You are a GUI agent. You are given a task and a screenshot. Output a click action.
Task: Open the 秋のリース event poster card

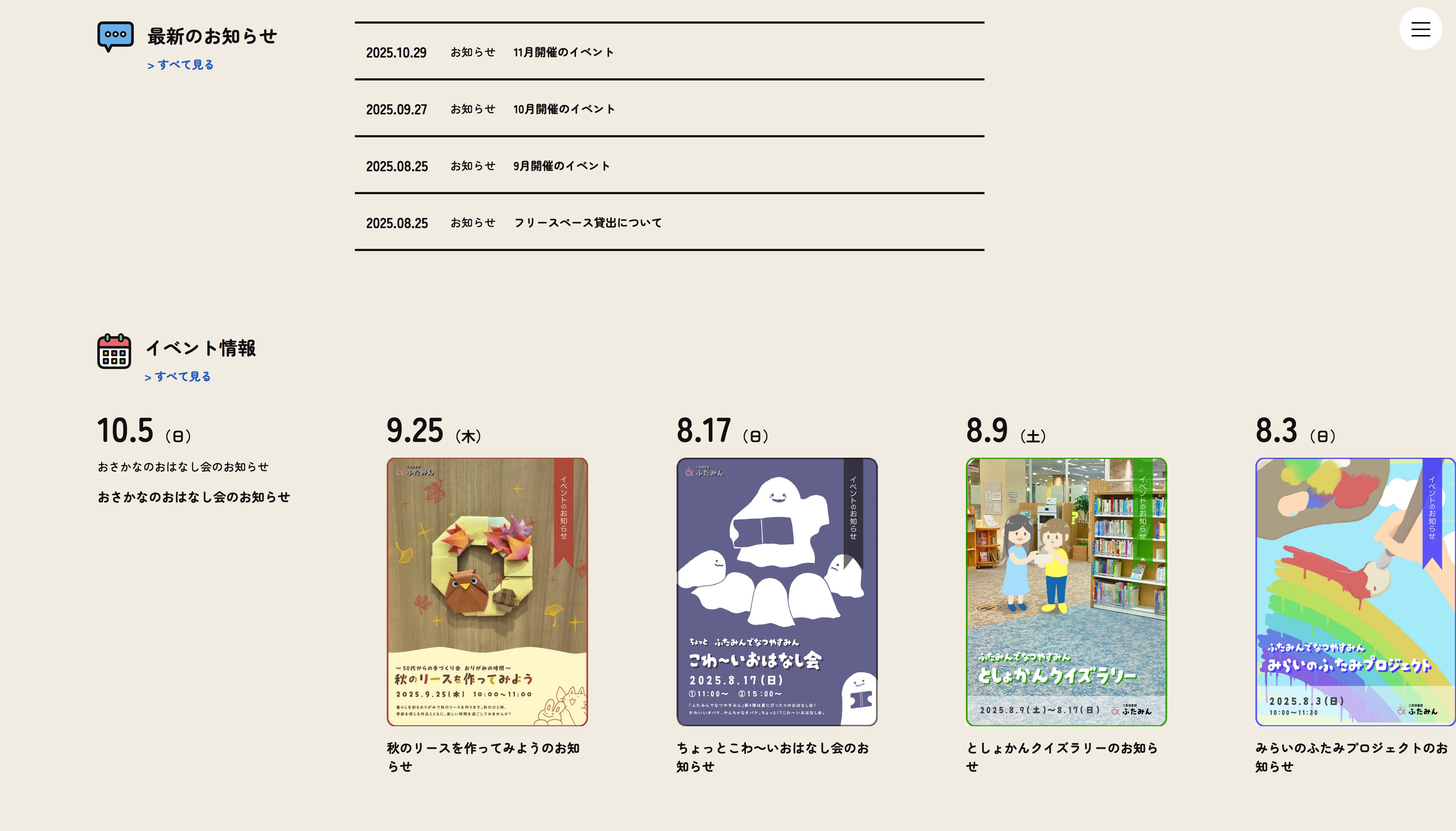(487, 592)
